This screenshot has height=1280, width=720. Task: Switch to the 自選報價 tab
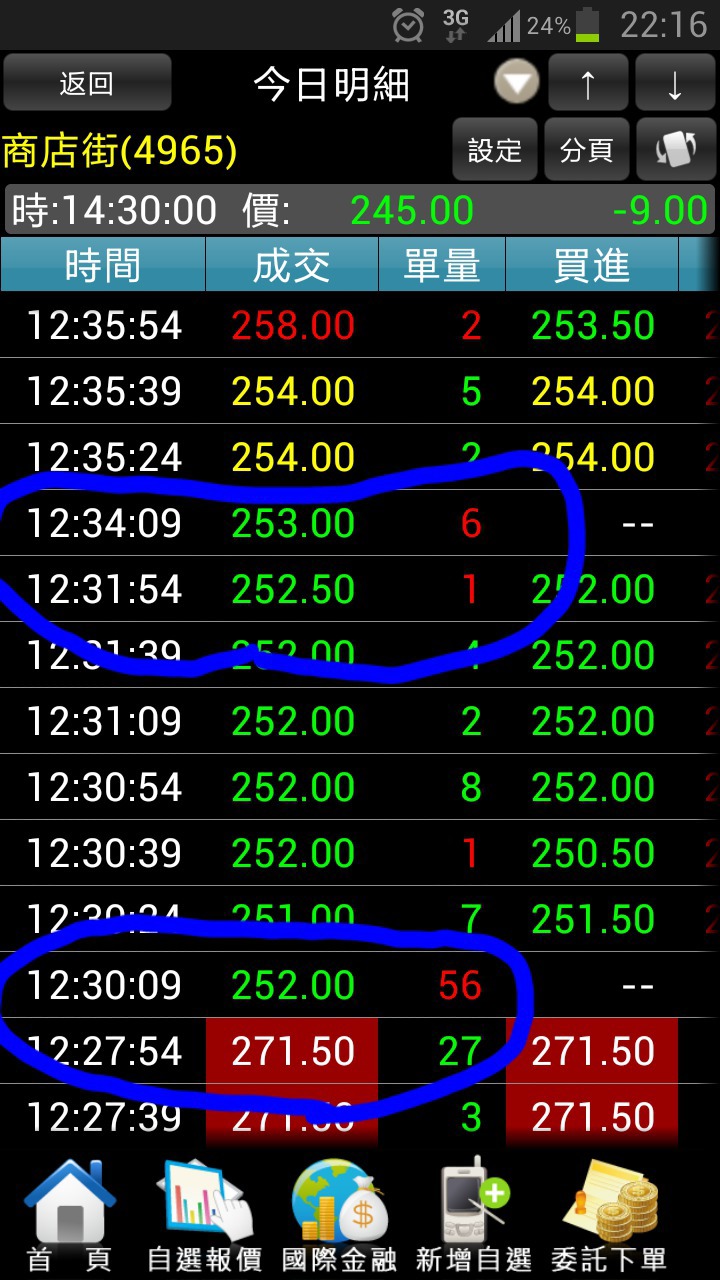tap(204, 1216)
